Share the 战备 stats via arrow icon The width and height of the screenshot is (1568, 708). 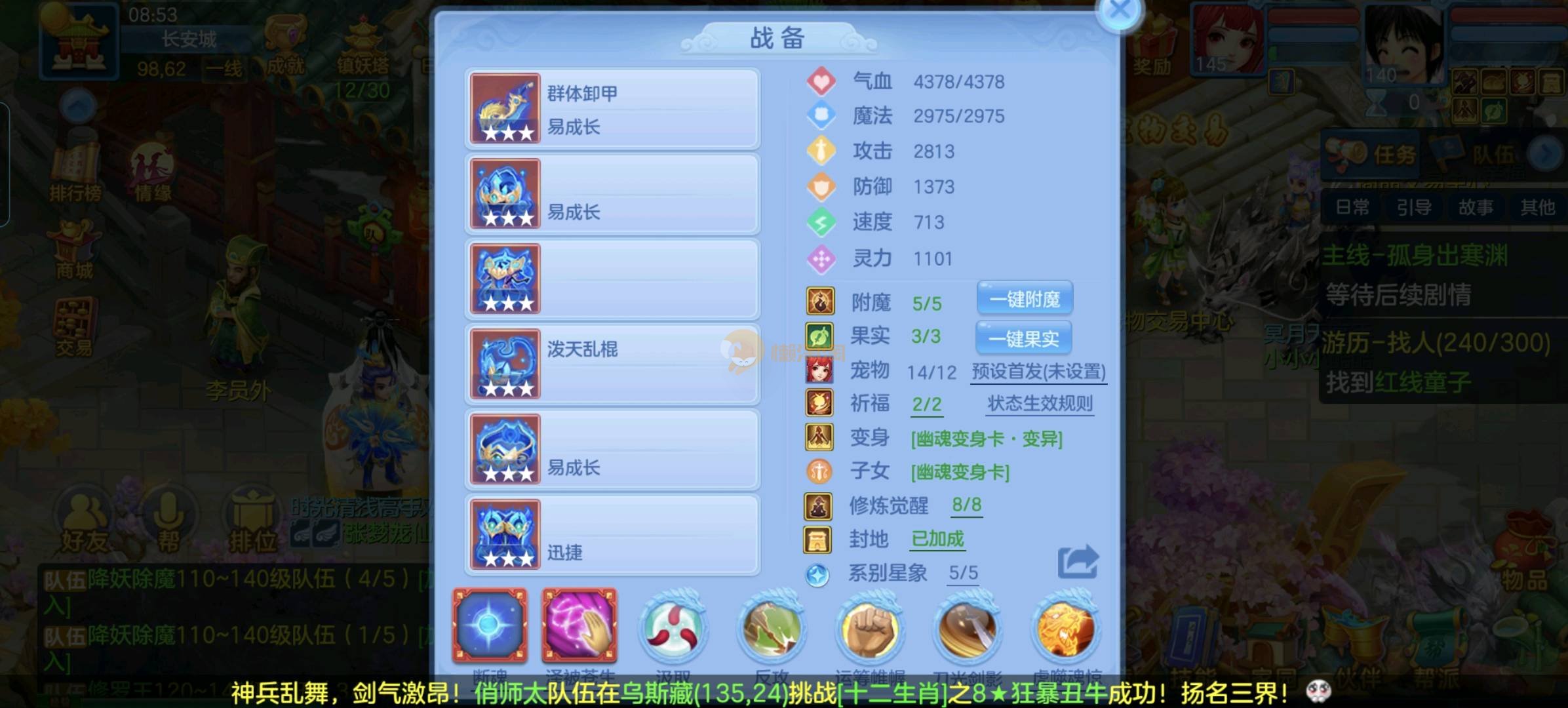pyautogui.click(x=1078, y=562)
